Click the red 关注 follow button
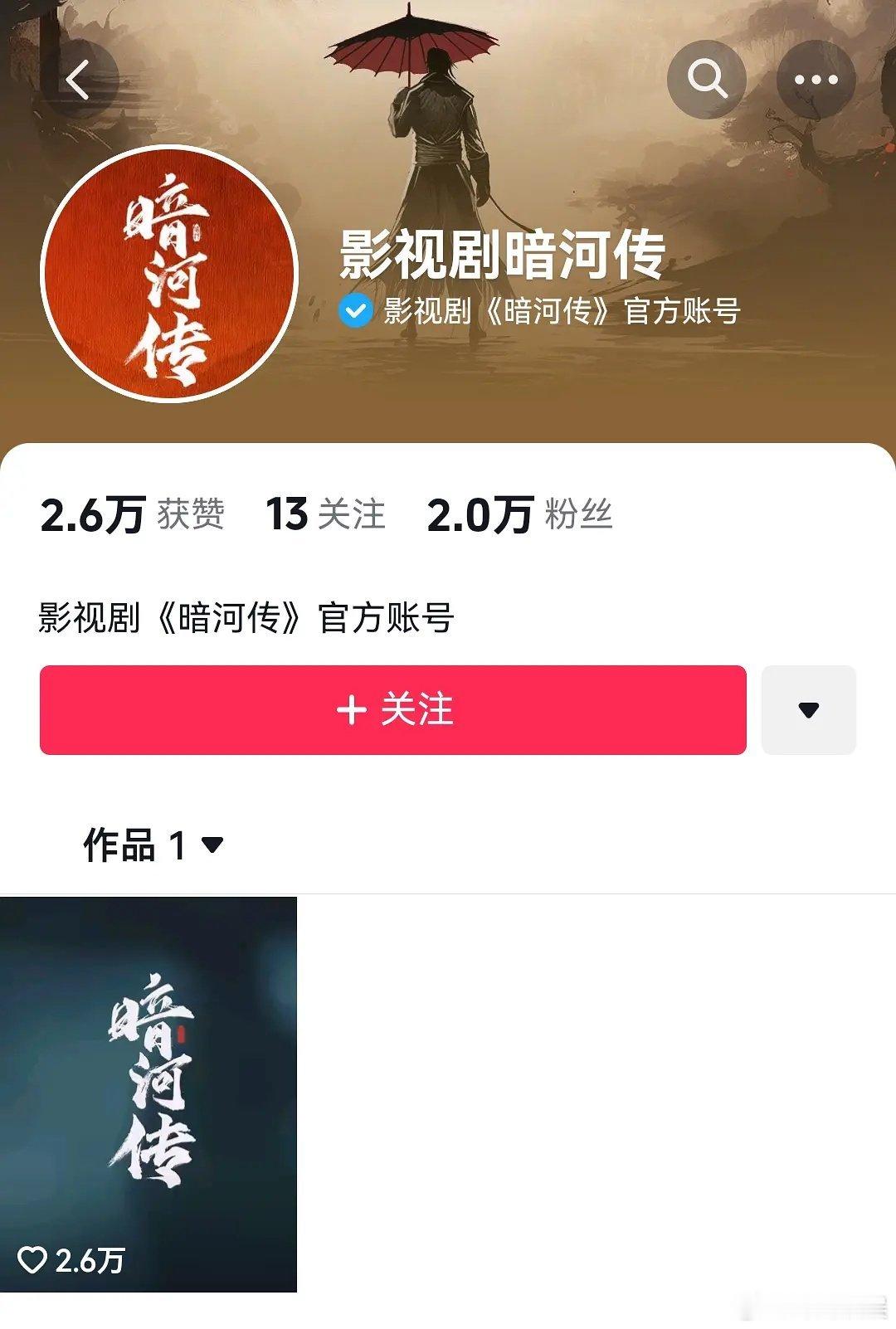Screen dimensions: 896x1329 click(x=396, y=710)
